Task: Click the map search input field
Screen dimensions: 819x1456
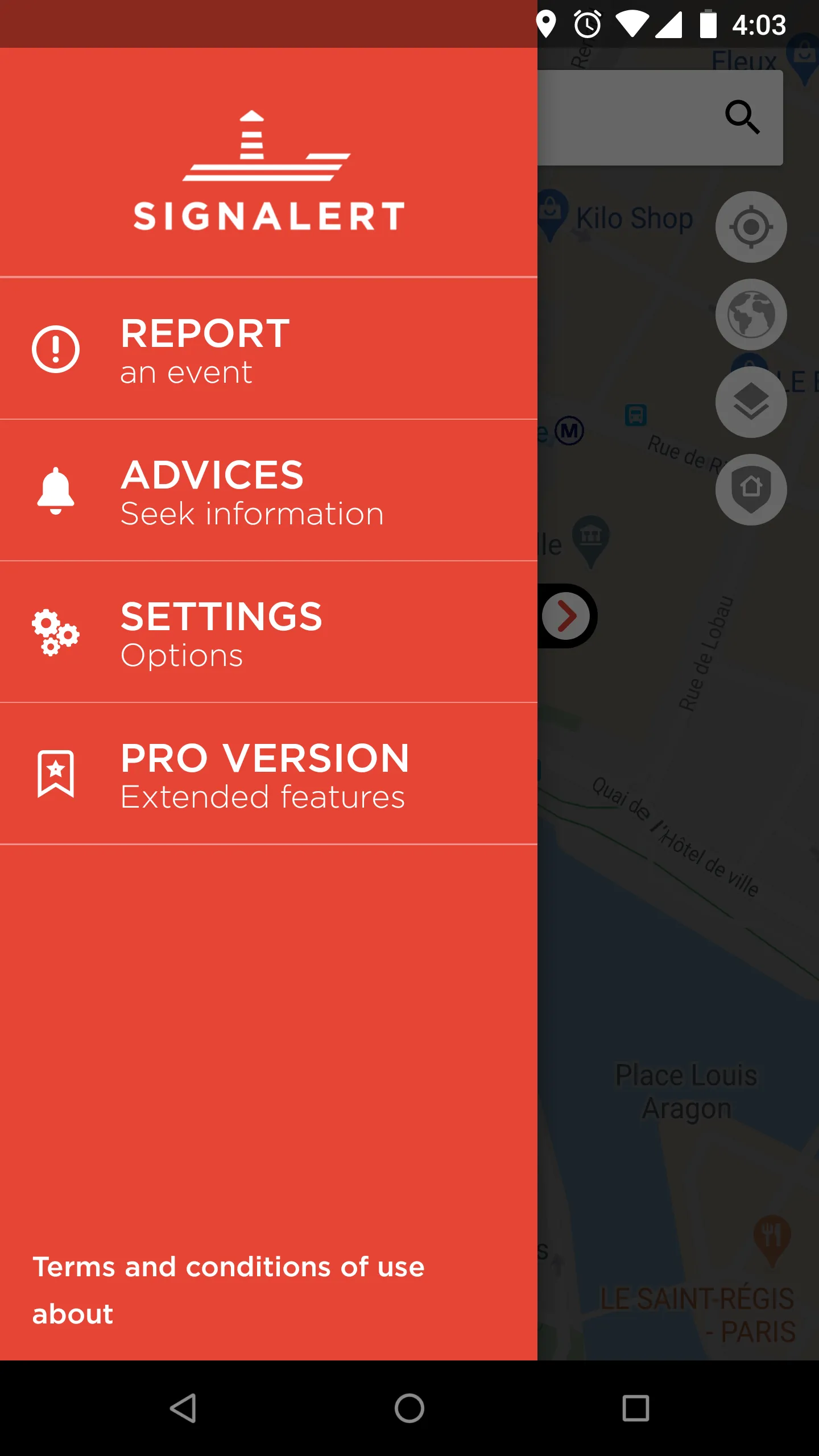Action: point(626,117)
